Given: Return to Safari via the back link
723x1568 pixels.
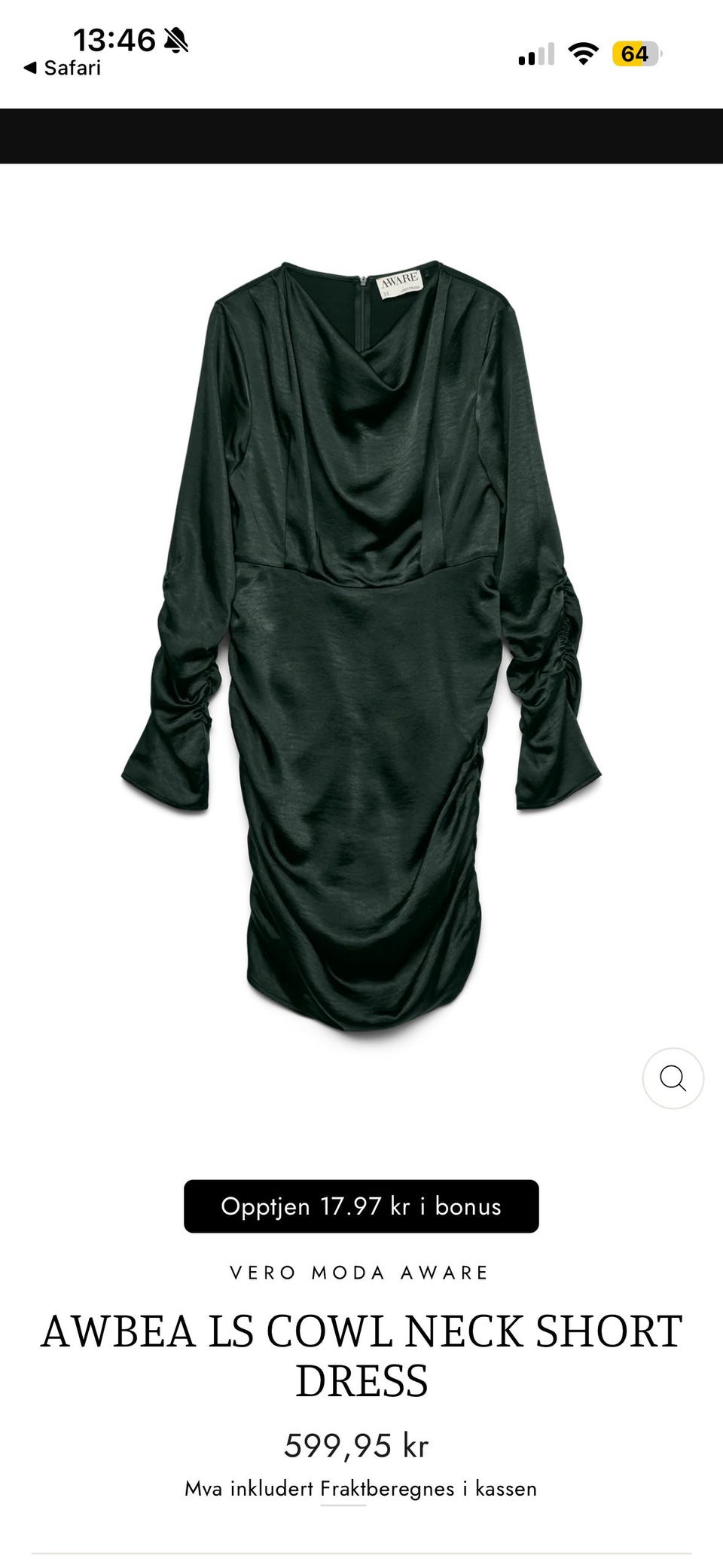Looking at the screenshot, I should (x=62, y=68).
